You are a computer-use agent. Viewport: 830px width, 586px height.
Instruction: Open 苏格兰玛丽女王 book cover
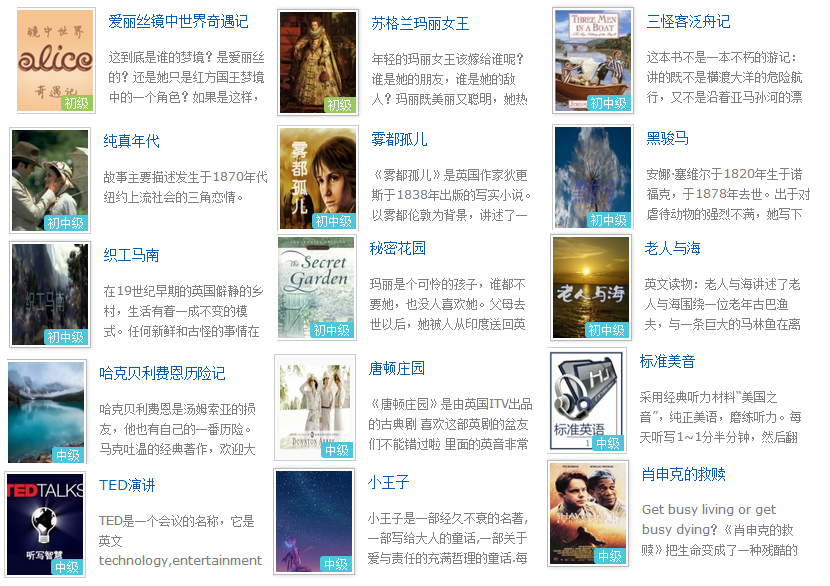pos(318,62)
